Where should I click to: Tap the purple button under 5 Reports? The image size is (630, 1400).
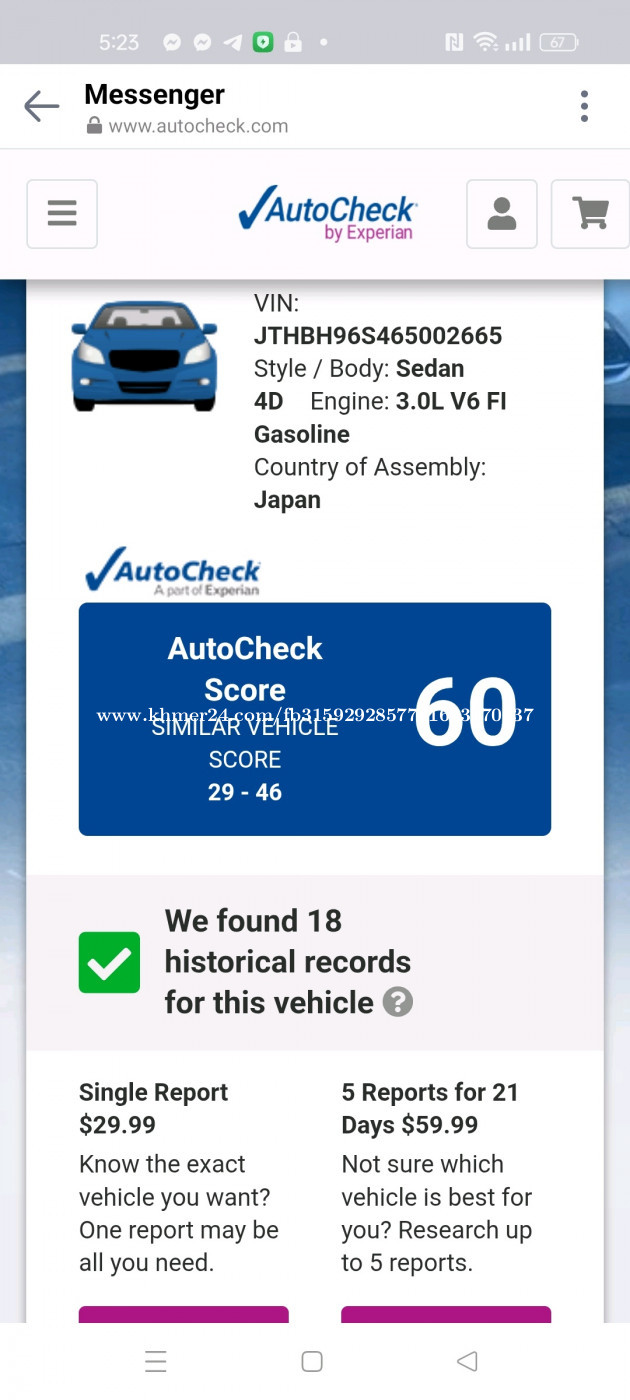(x=446, y=1314)
